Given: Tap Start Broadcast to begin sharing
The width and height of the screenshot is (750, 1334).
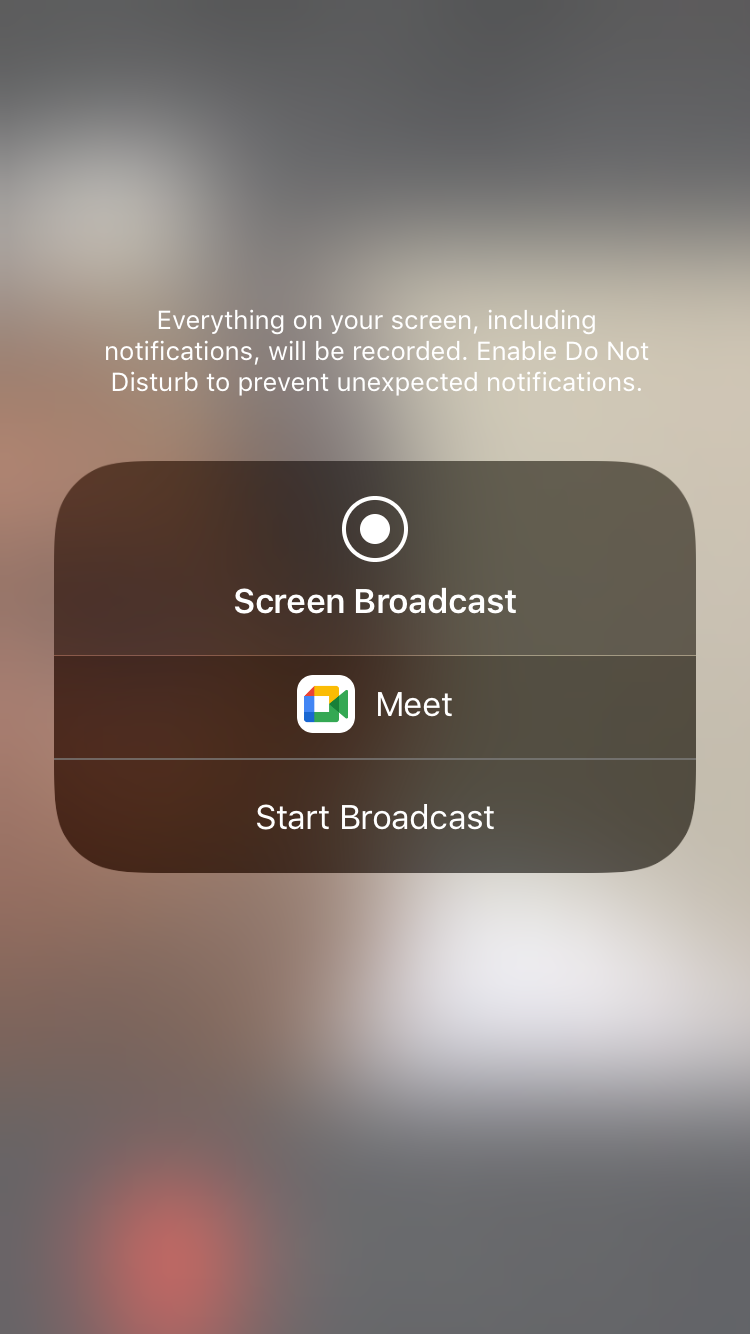Looking at the screenshot, I should [375, 817].
